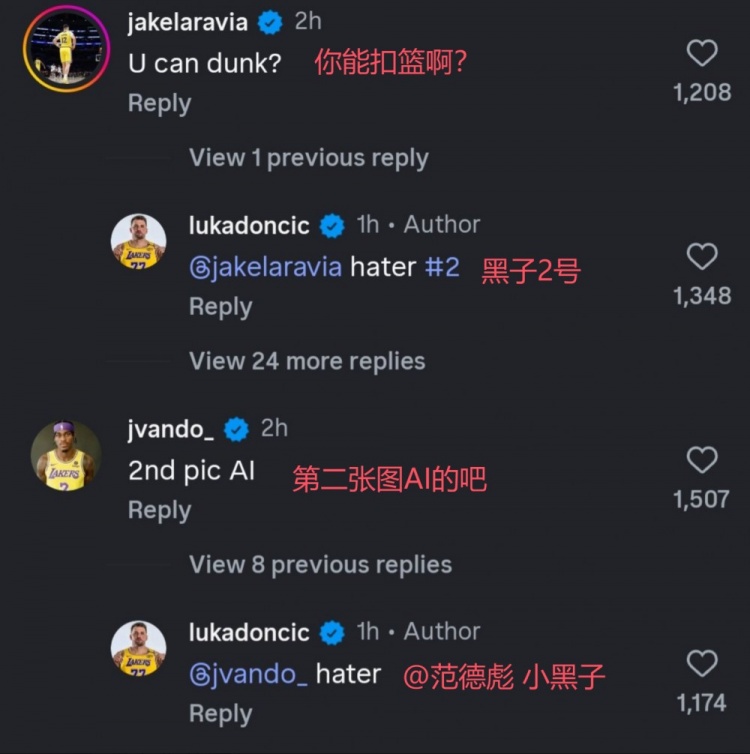Like lukadoncic's "hater #2" reply
The height and width of the screenshot is (754, 750).
pyautogui.click(x=702, y=256)
